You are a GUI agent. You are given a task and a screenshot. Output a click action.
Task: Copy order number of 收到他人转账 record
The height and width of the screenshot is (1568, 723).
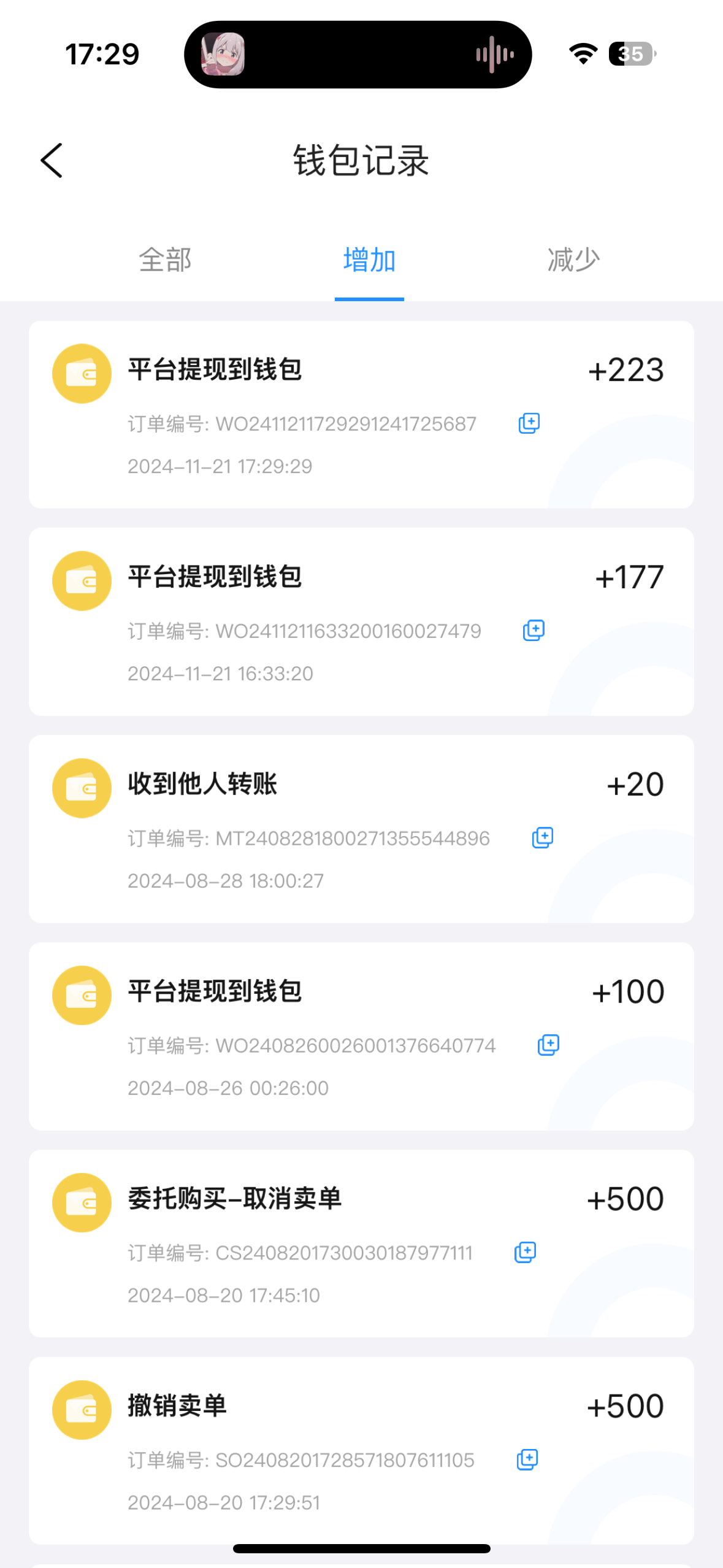542,838
